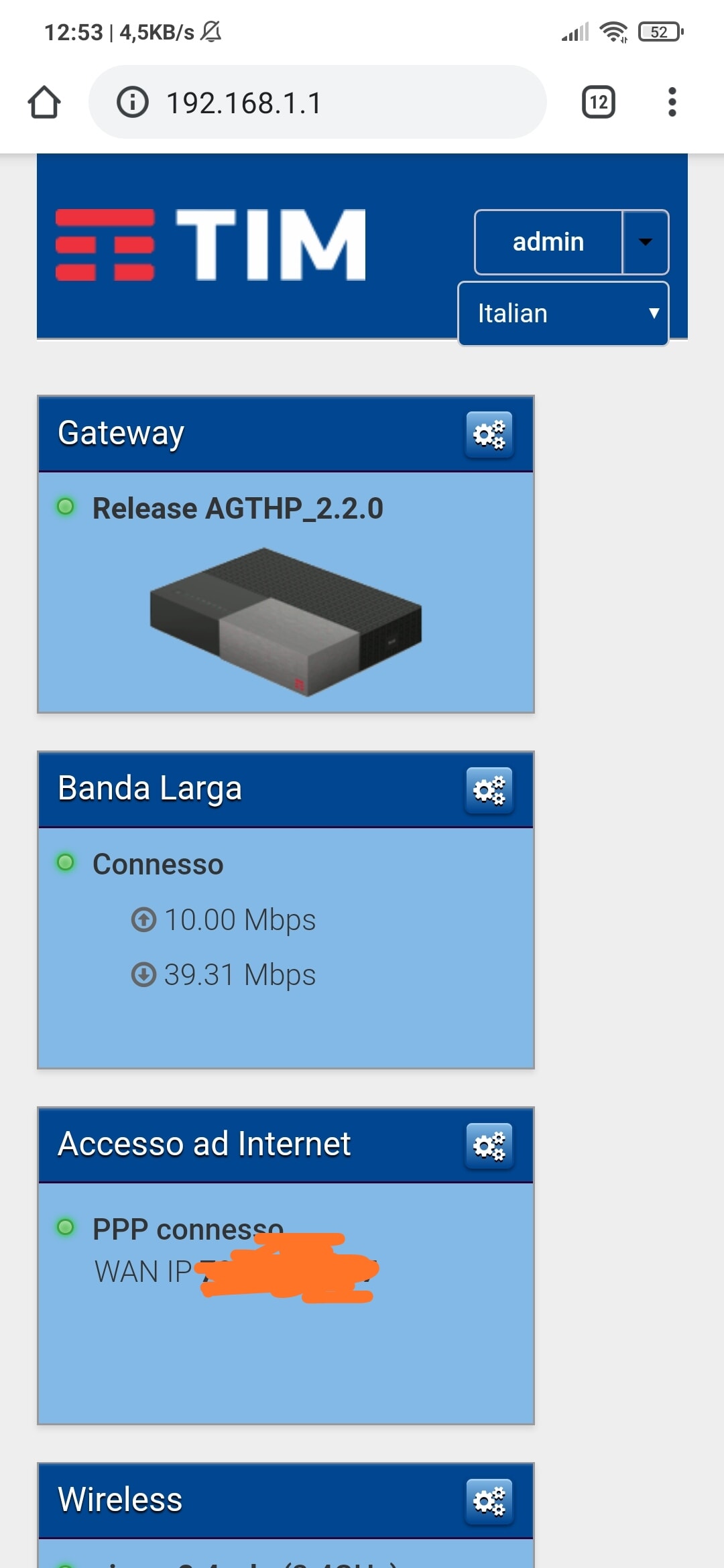Expand the admin dropdown arrow button

tap(645, 243)
